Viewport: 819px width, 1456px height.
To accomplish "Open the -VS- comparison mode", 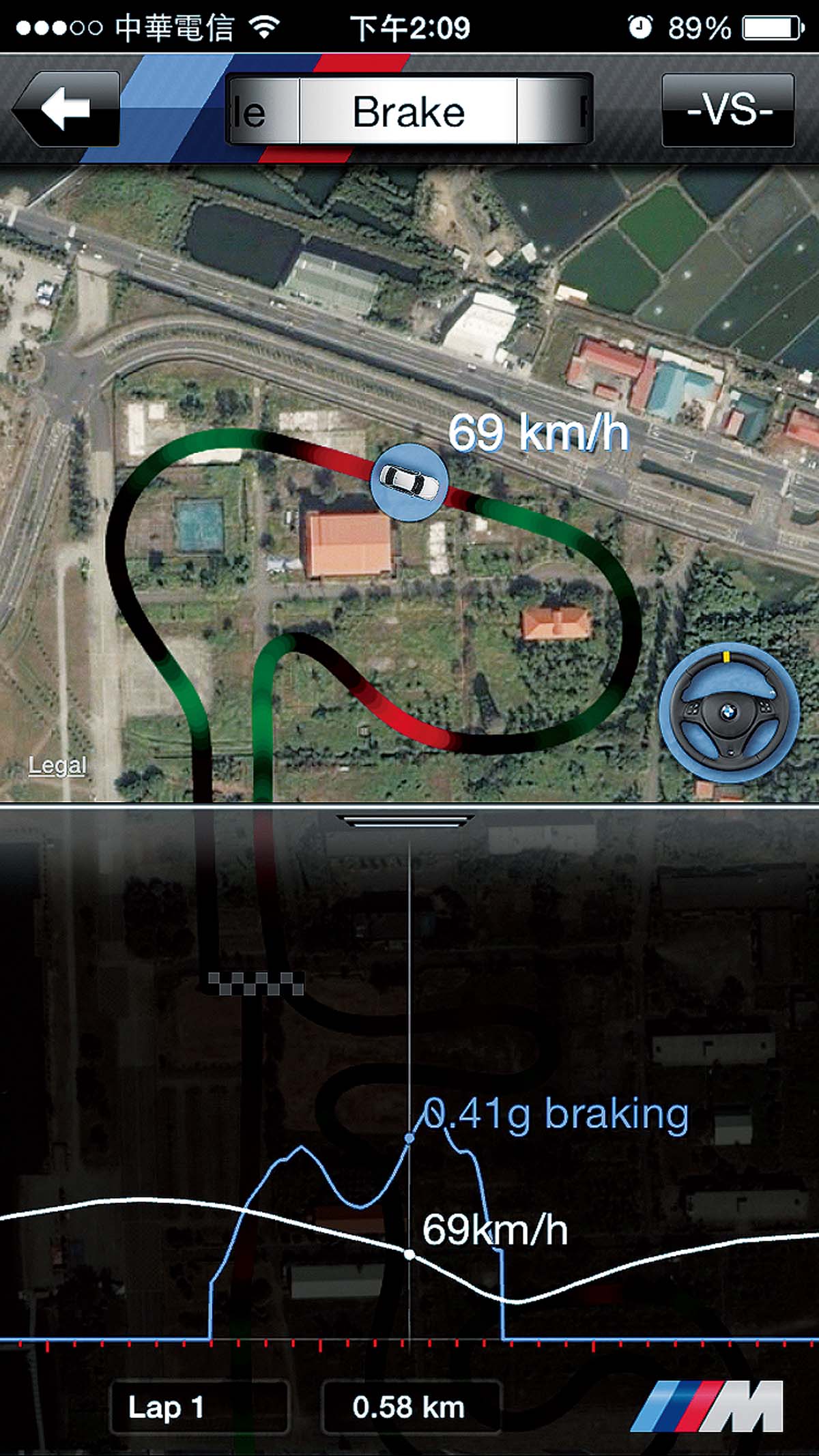I will (x=728, y=111).
